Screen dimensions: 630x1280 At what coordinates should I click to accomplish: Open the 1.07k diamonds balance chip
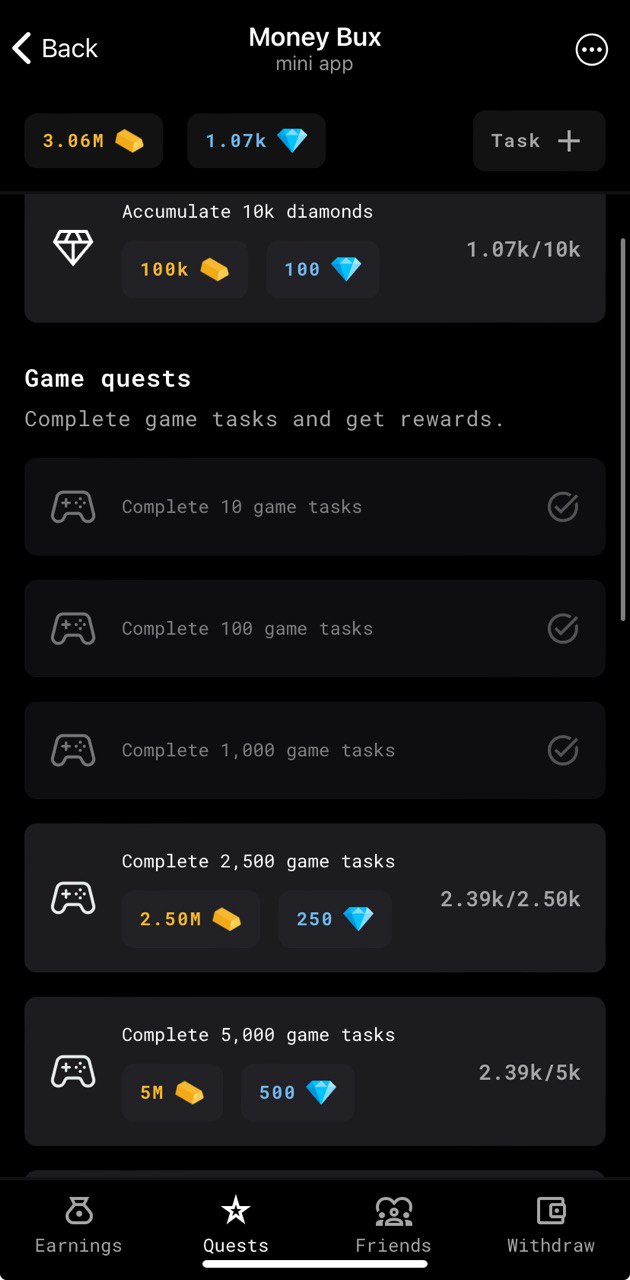click(256, 141)
